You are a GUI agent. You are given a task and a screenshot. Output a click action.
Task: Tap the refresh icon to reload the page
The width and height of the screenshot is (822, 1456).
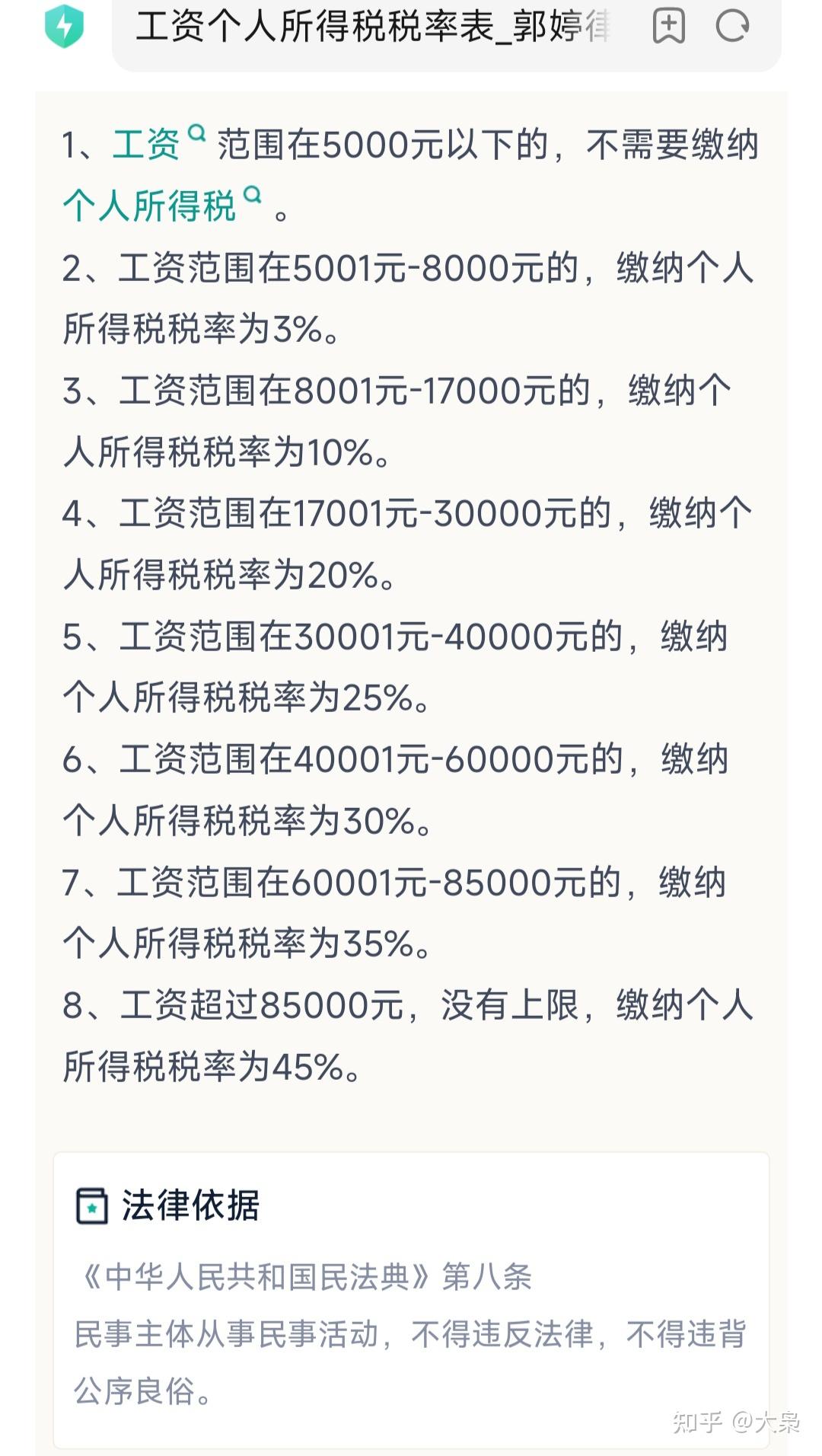click(732, 24)
